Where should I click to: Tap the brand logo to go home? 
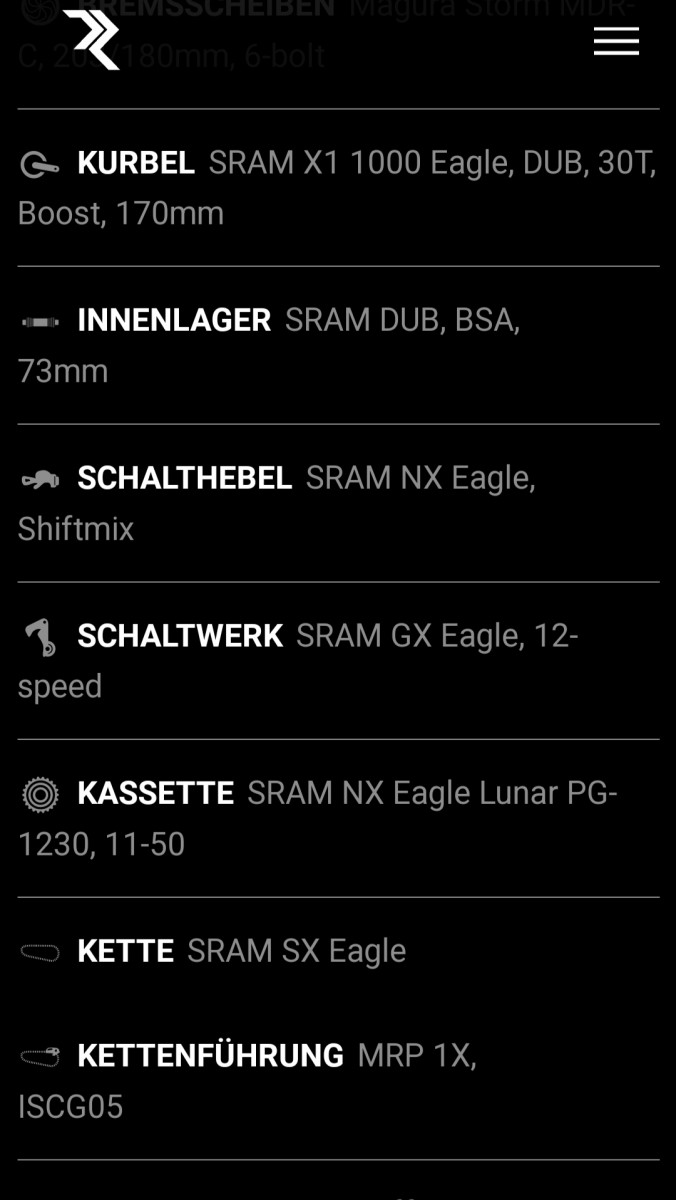92,40
